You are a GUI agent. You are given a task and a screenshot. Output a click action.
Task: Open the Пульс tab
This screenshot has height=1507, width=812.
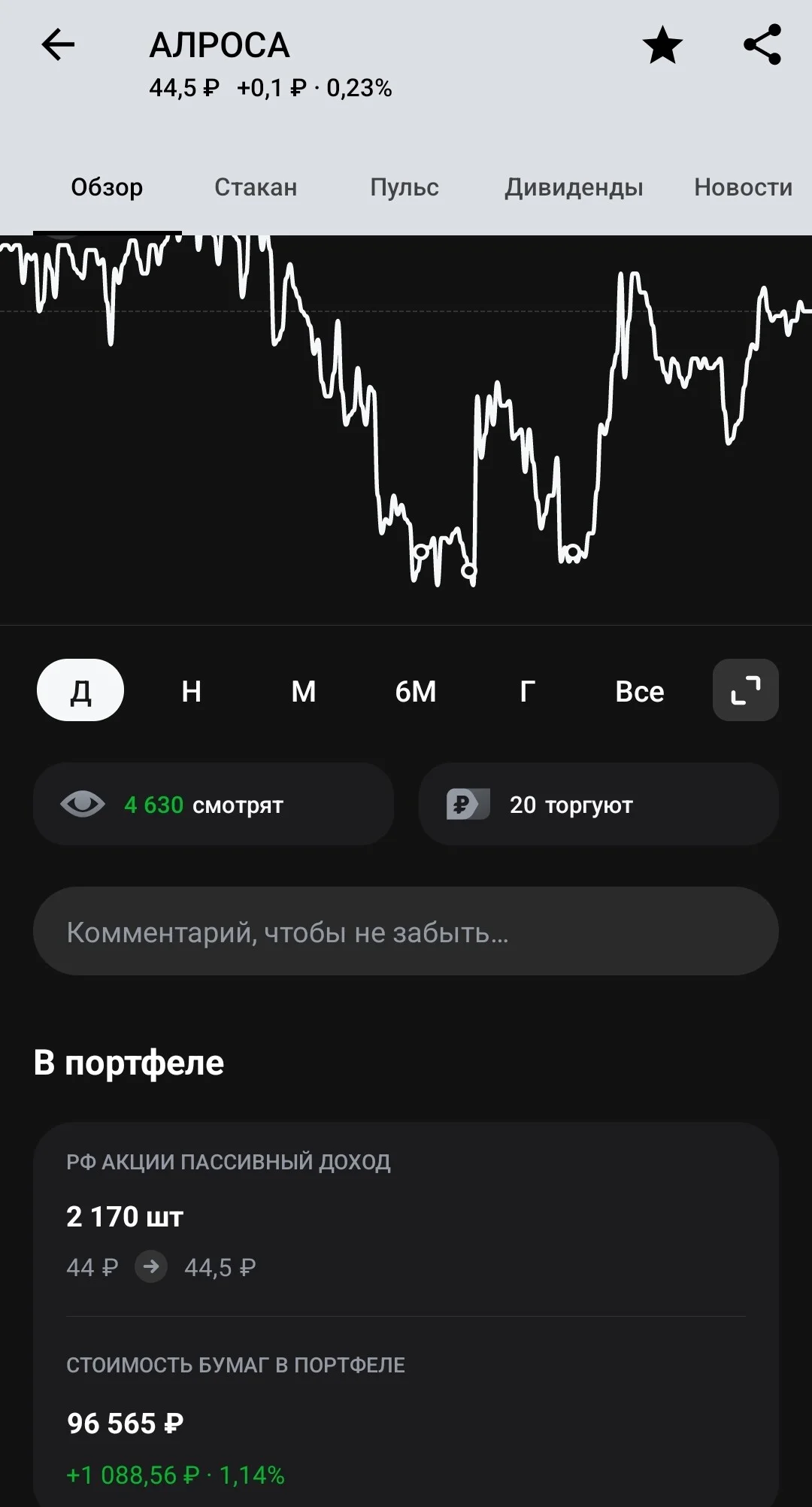404,186
